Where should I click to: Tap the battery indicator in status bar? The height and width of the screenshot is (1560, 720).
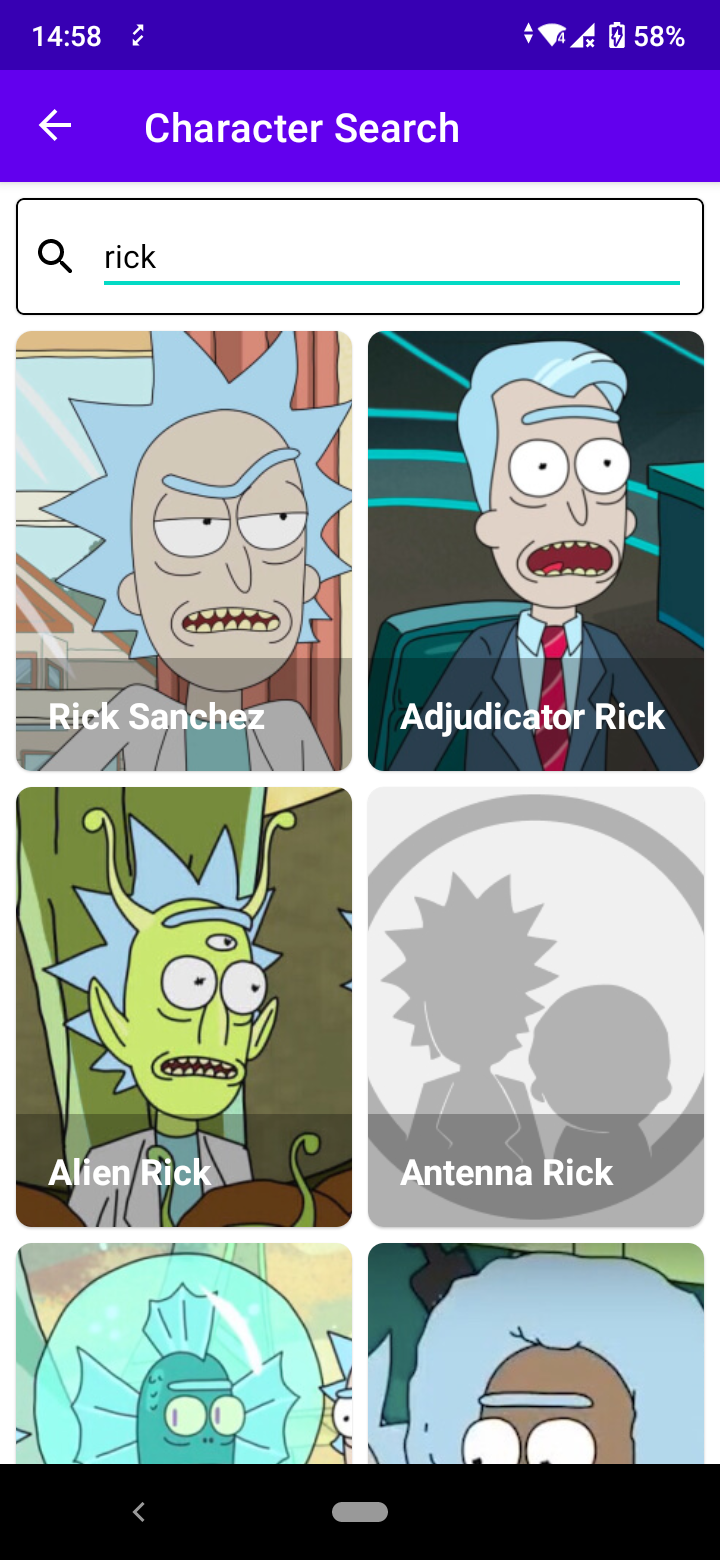(618, 34)
